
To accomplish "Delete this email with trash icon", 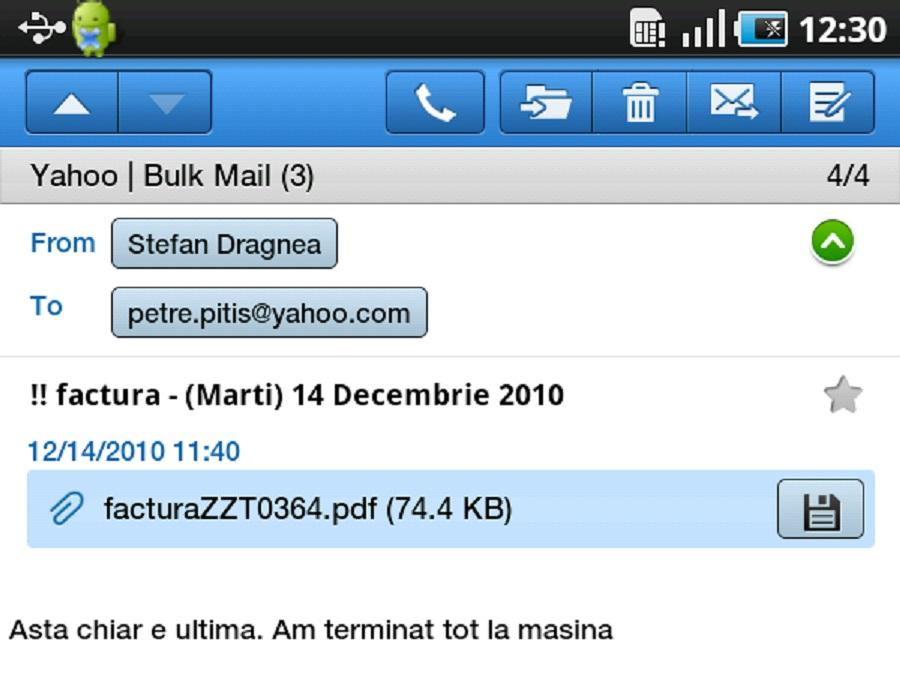I will click(640, 102).
